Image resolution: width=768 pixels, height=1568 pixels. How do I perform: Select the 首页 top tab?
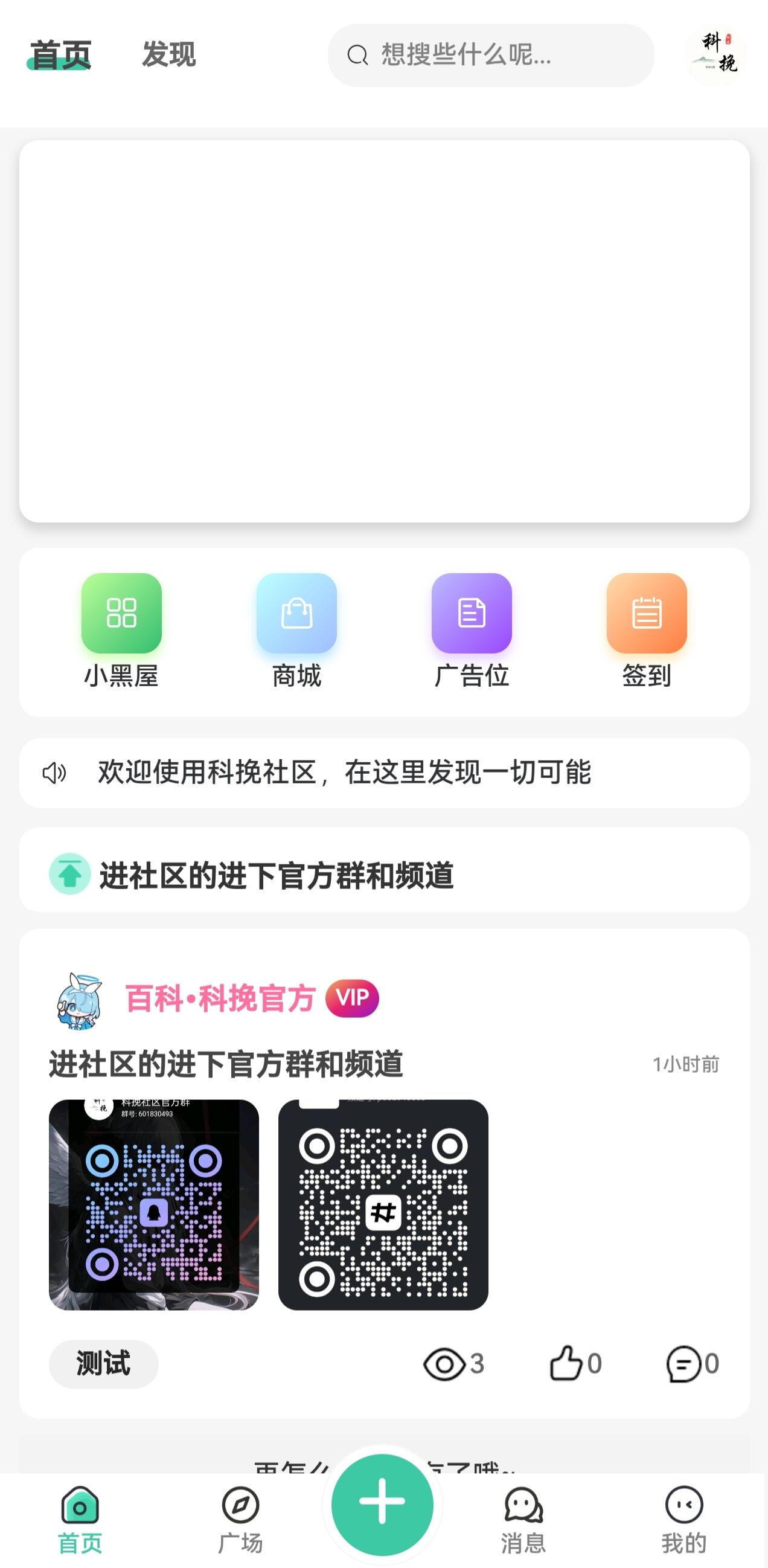tap(60, 55)
